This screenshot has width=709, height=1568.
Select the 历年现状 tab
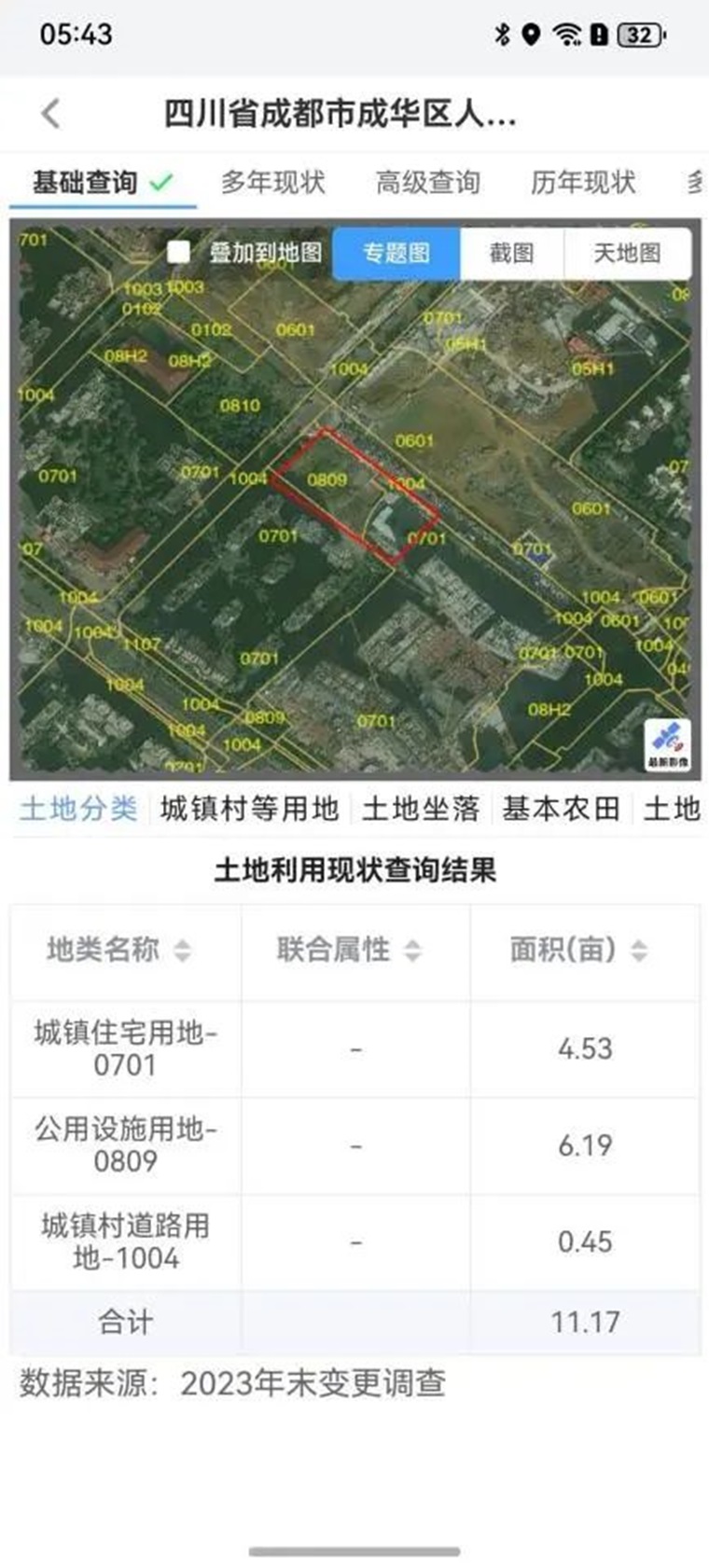pos(582,182)
